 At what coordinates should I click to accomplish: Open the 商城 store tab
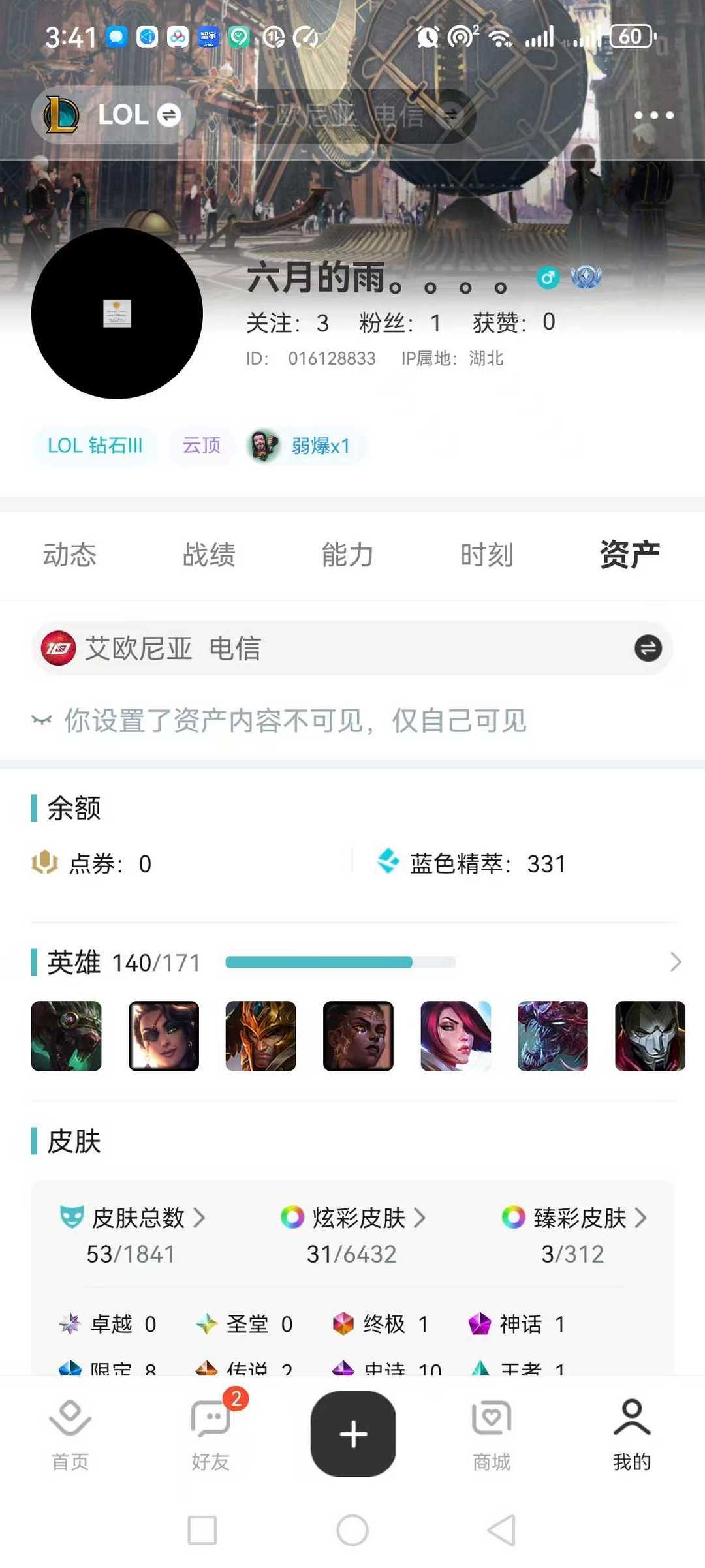(492, 1434)
